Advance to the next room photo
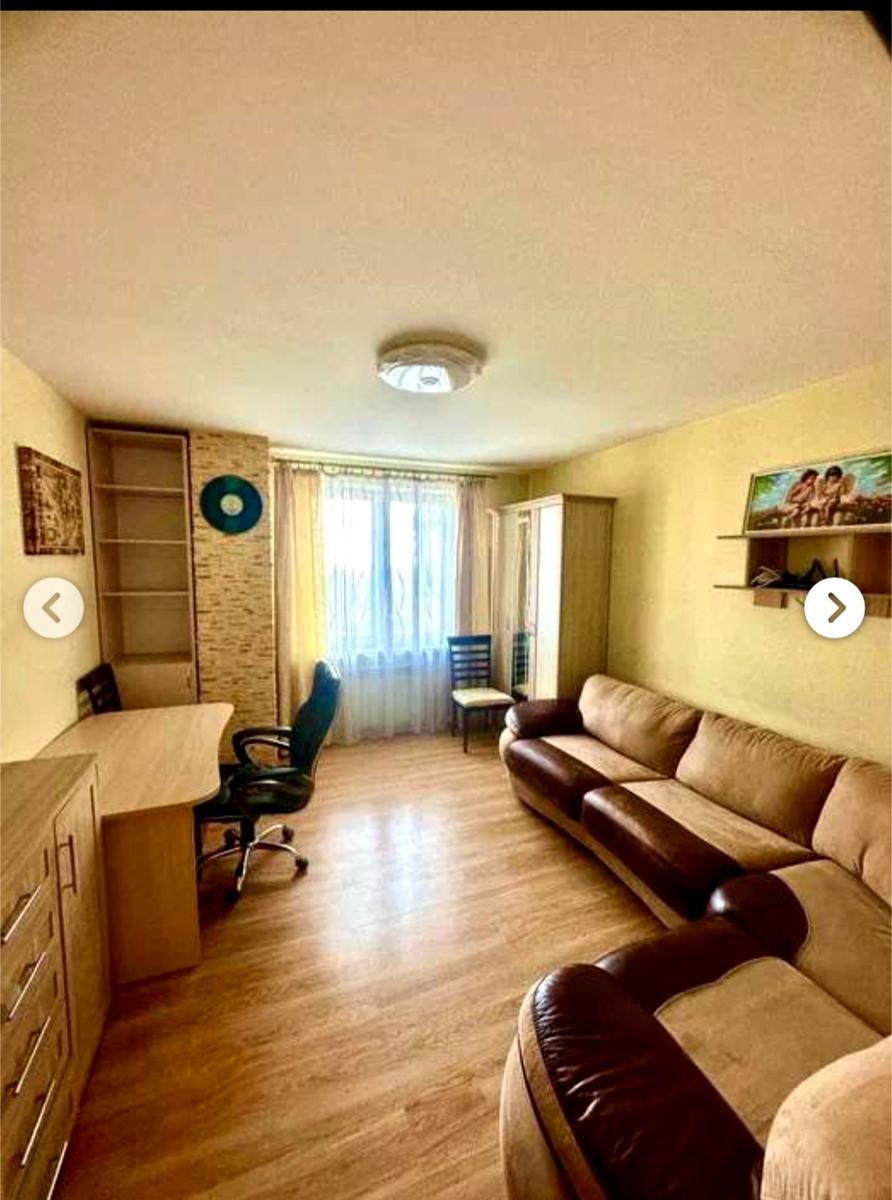892x1200 pixels. pyautogui.click(x=834, y=607)
